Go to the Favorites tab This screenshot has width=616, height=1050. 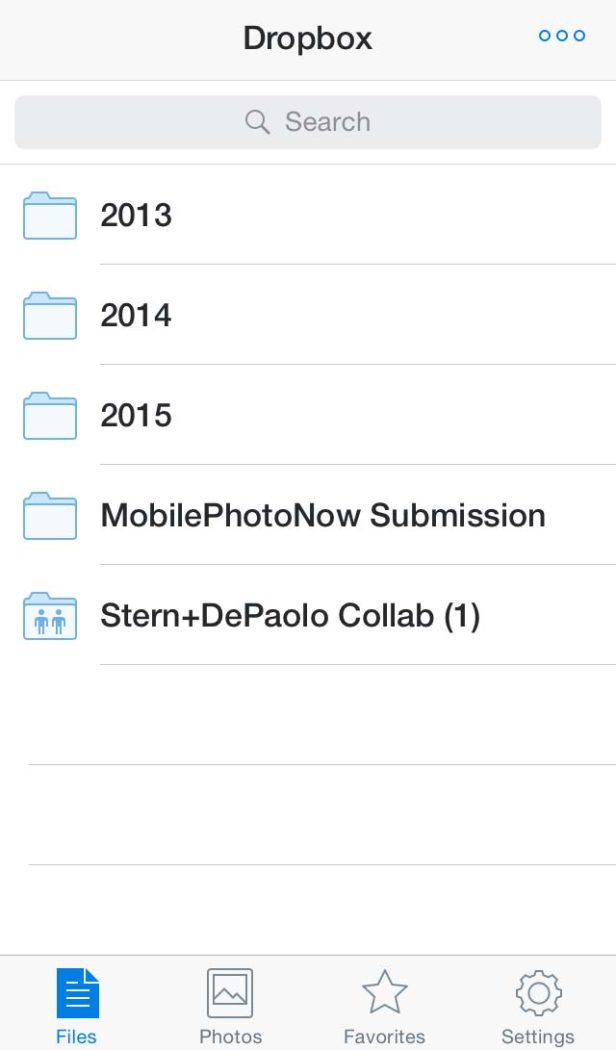384,1005
